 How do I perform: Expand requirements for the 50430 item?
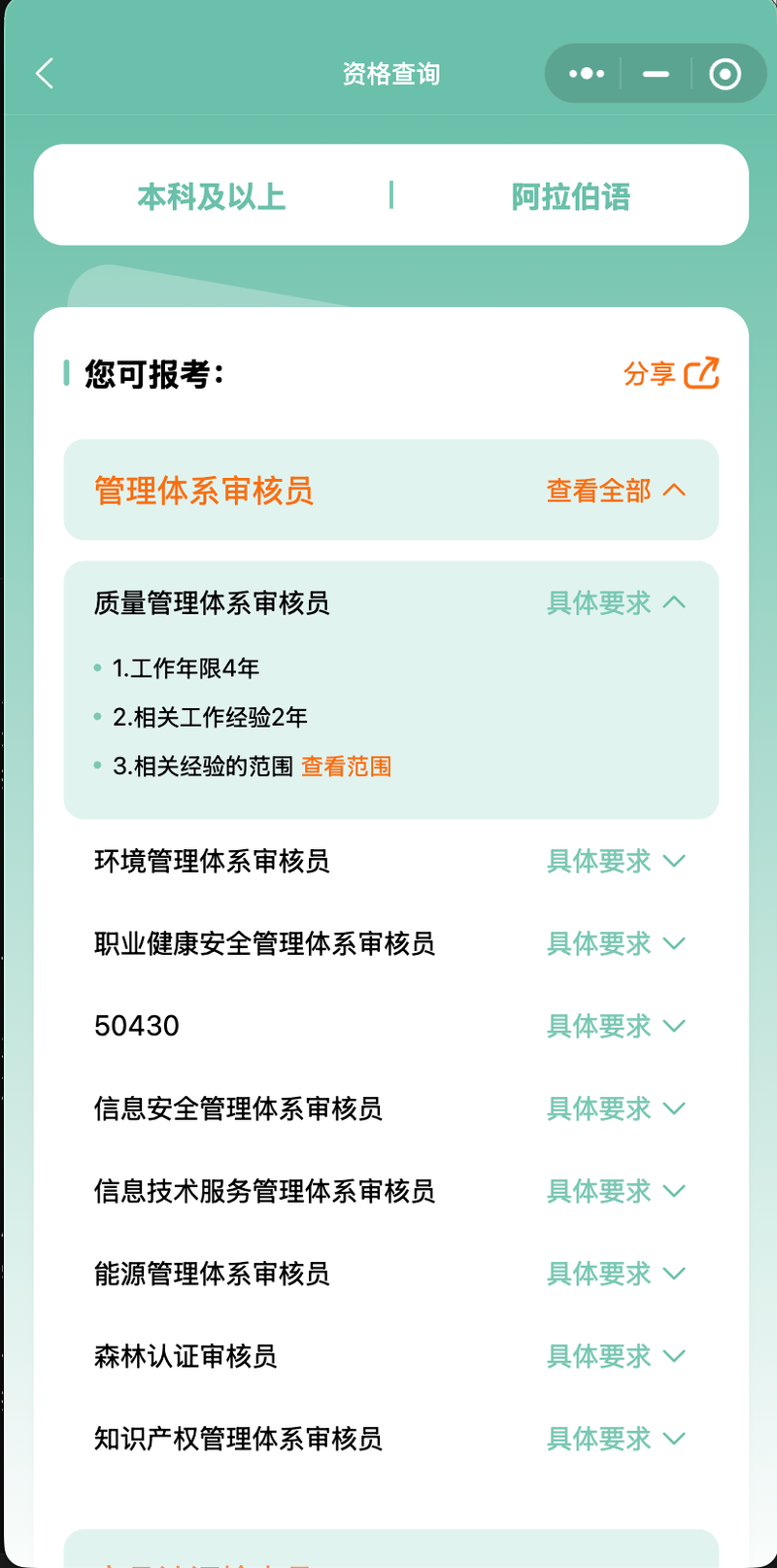[616, 1026]
